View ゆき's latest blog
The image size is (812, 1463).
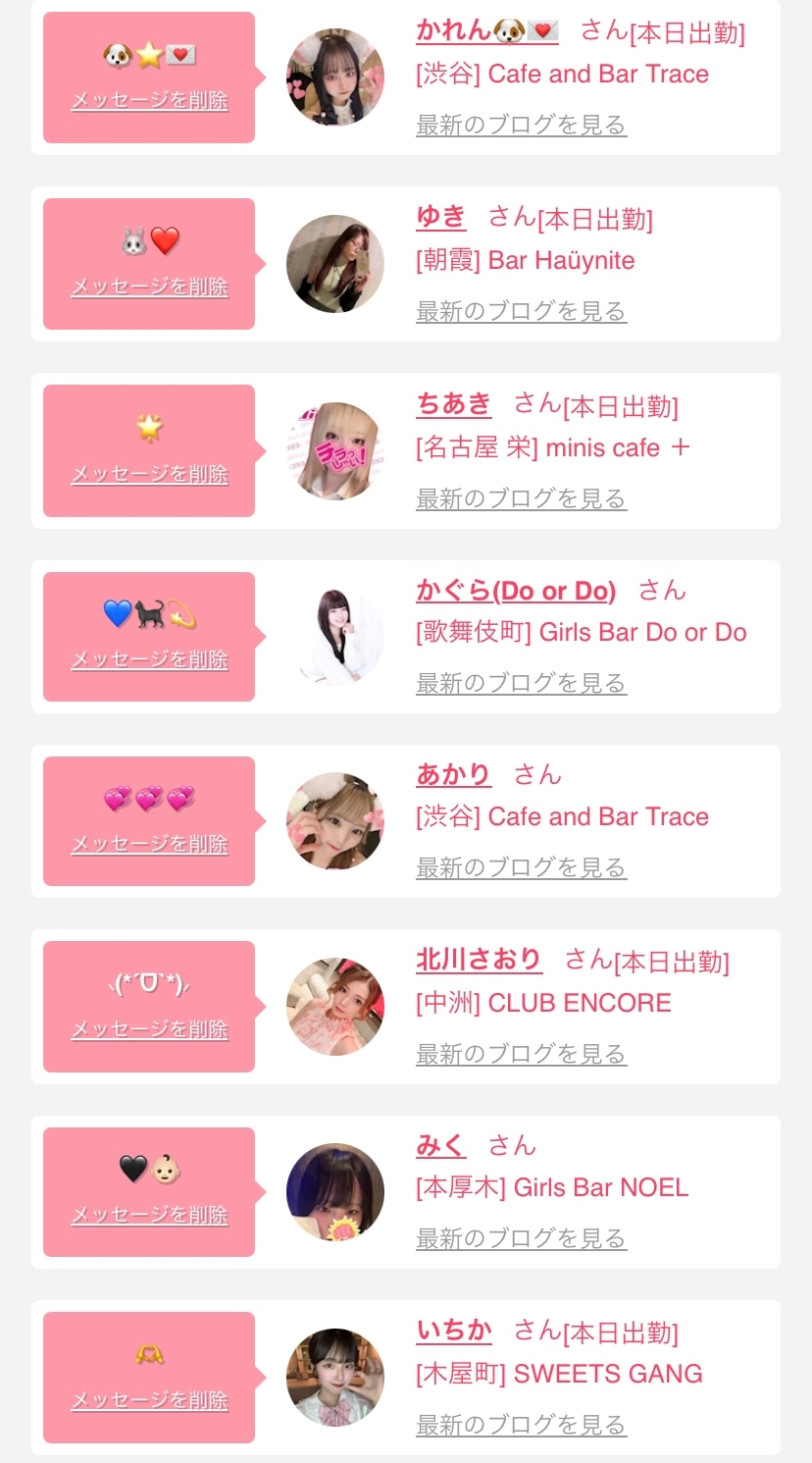(x=521, y=312)
